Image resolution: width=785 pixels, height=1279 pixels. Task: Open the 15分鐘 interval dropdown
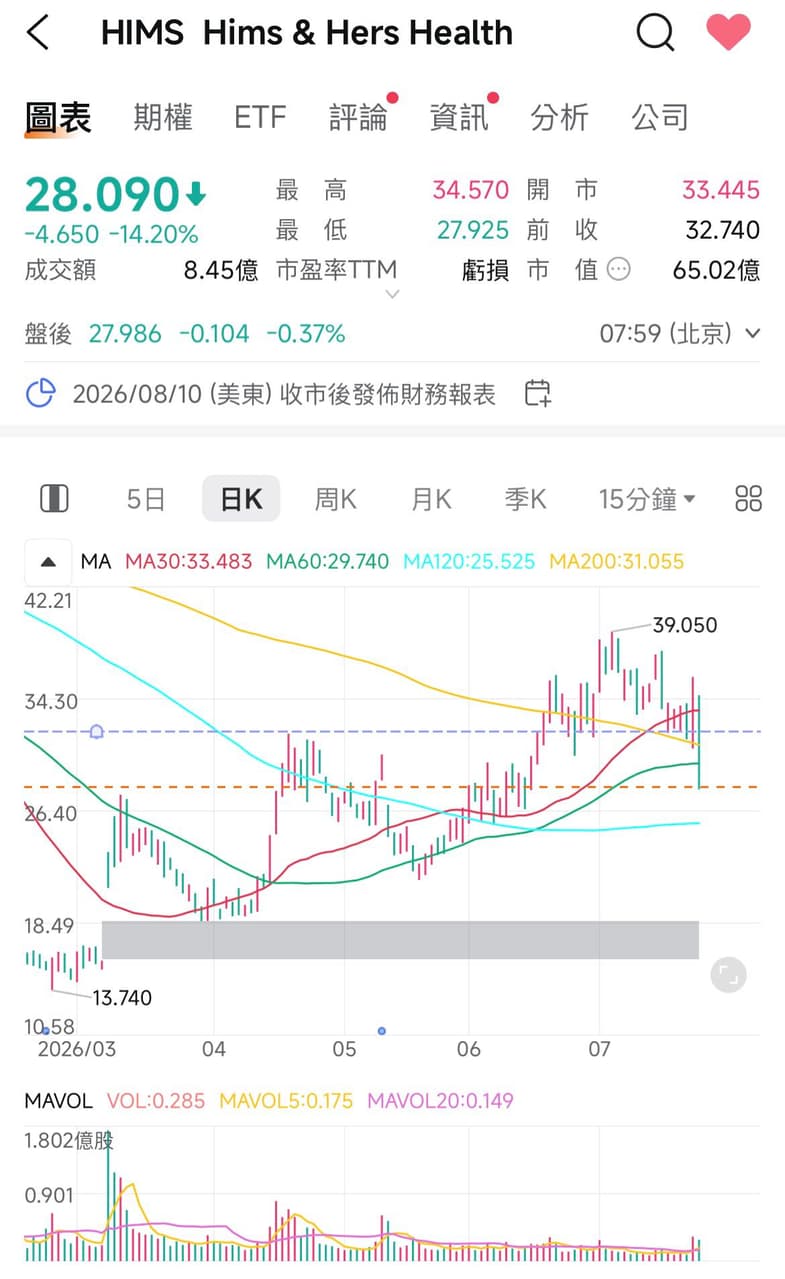647,499
